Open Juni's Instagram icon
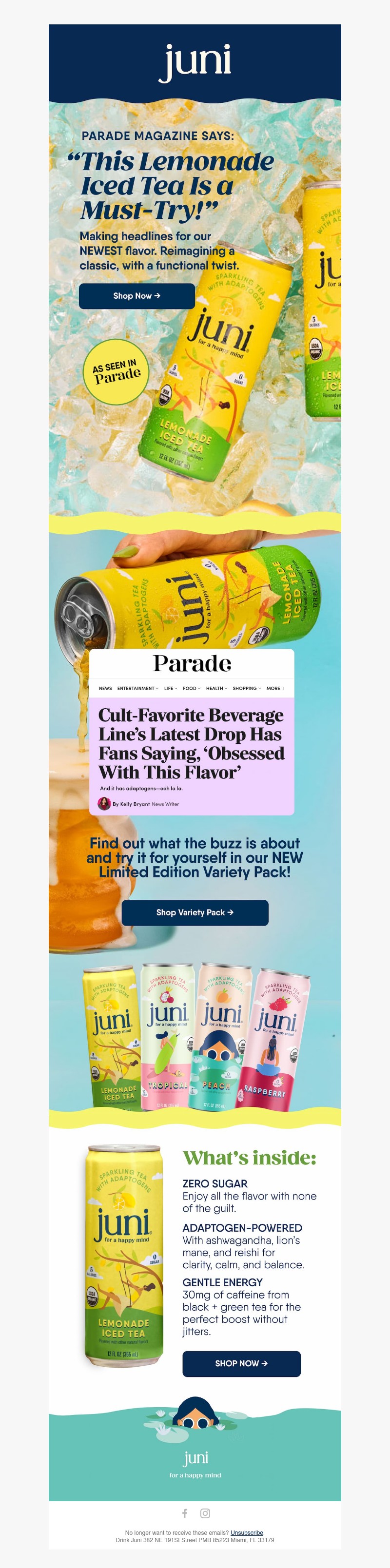 [x=206, y=1512]
